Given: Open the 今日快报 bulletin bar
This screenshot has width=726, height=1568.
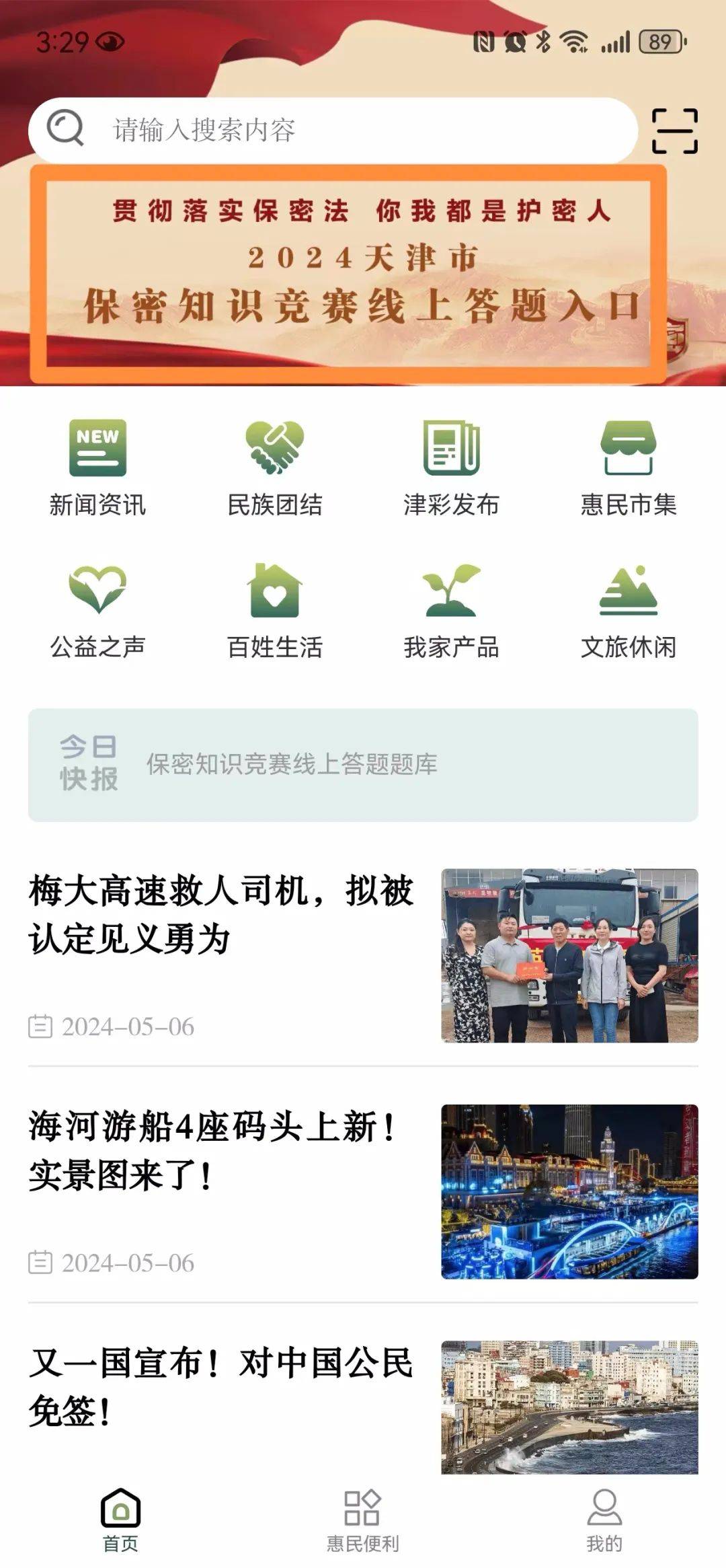Looking at the screenshot, I should click(x=363, y=764).
